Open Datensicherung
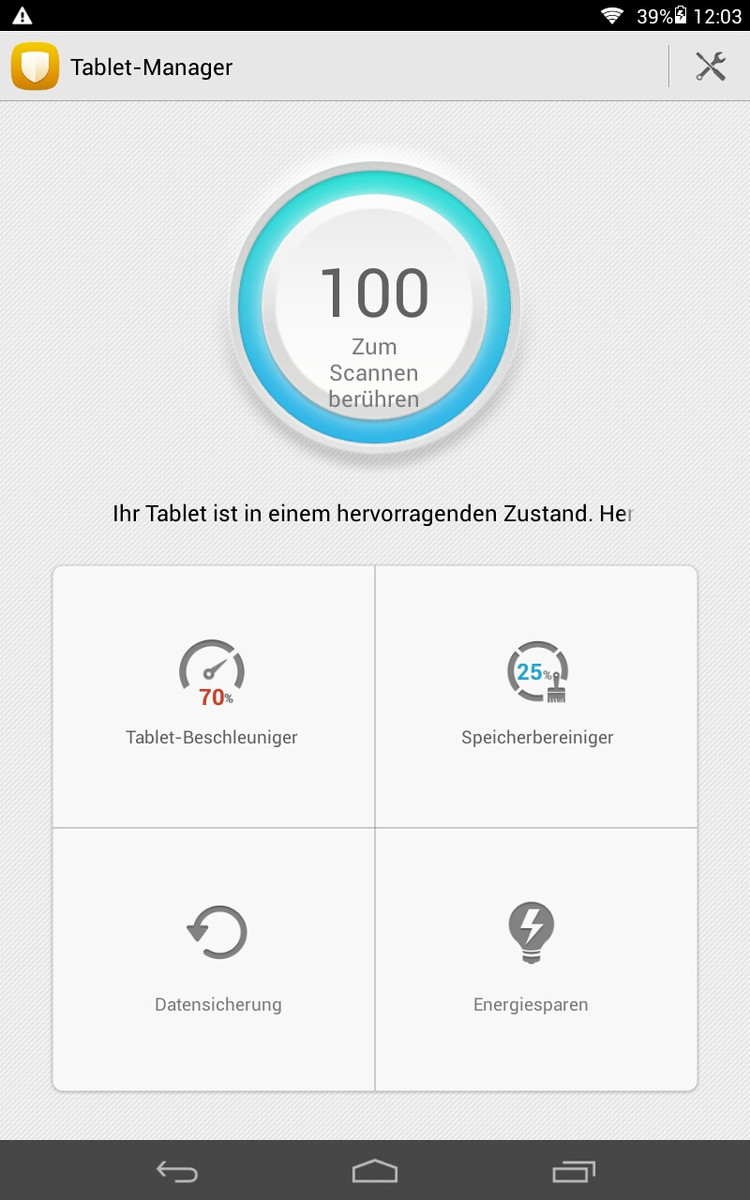This screenshot has width=750, height=1200. tap(213, 960)
